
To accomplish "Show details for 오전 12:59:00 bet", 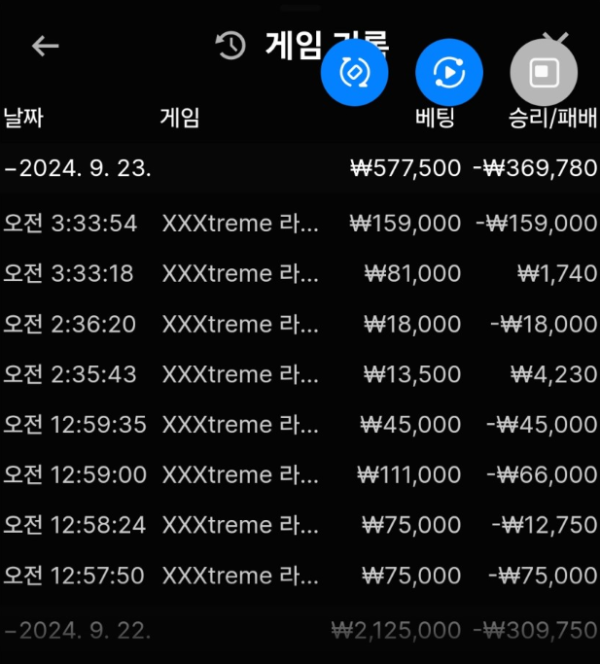I will (x=300, y=475).
